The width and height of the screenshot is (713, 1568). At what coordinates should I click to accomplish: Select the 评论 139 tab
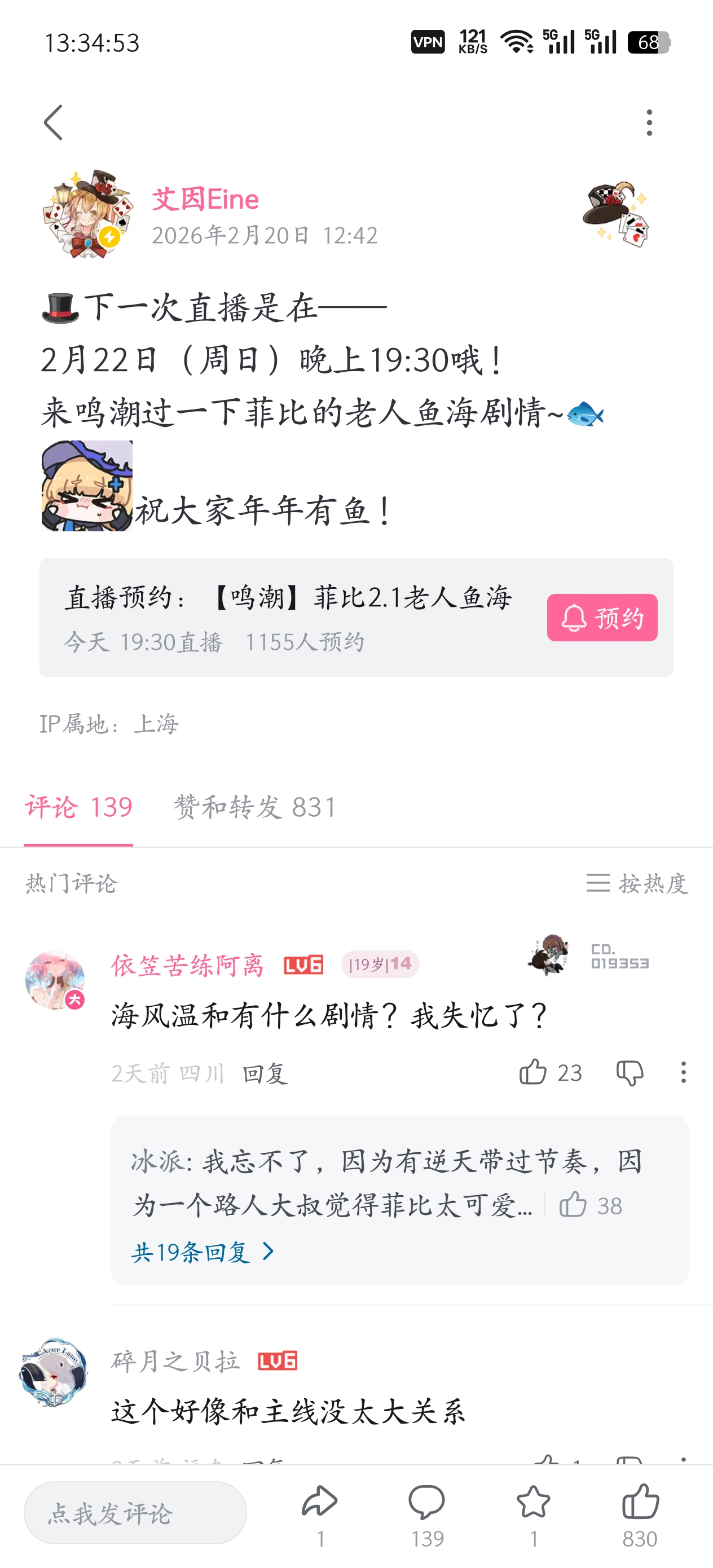click(x=78, y=807)
